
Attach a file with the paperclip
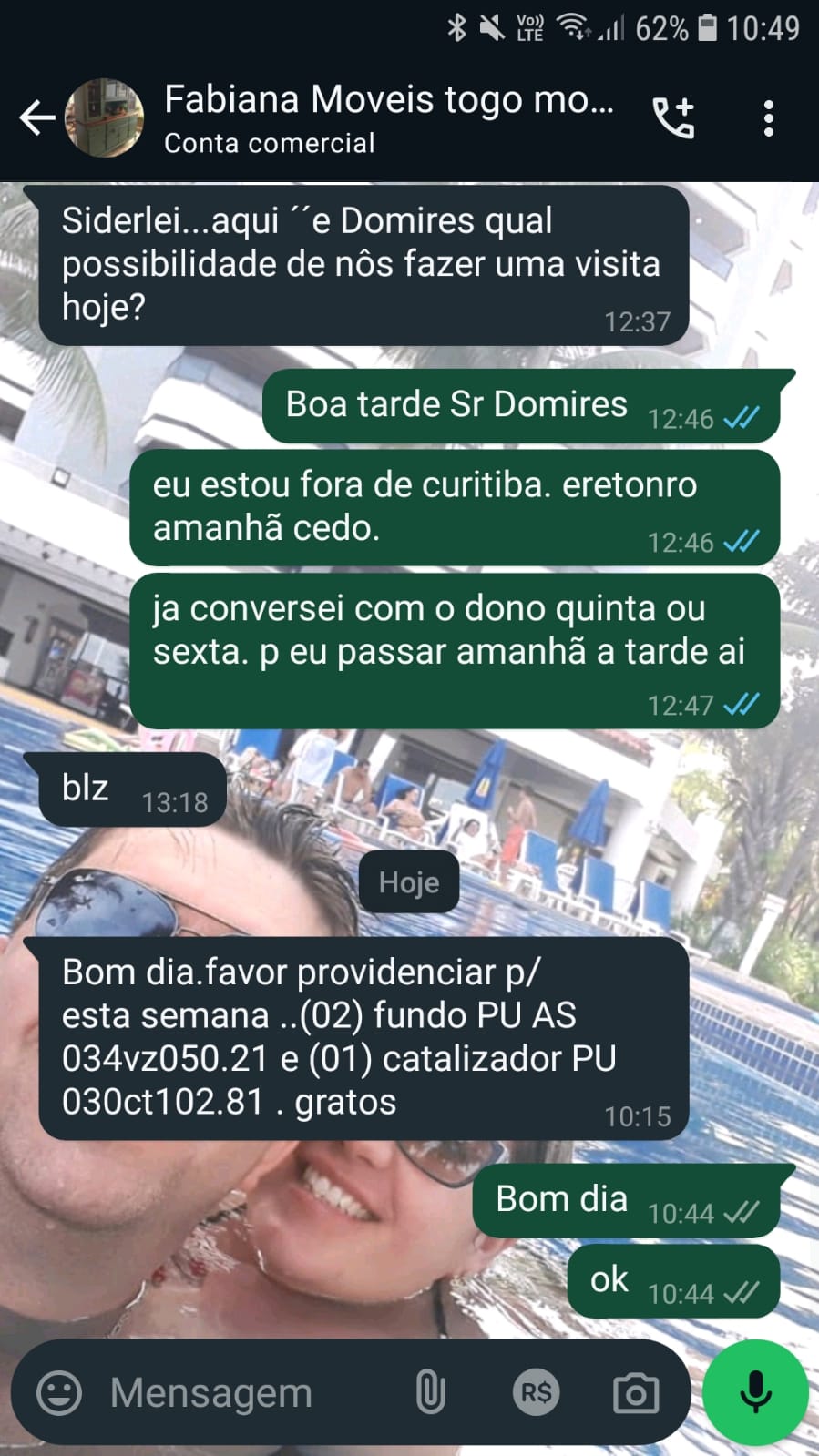[430, 1393]
